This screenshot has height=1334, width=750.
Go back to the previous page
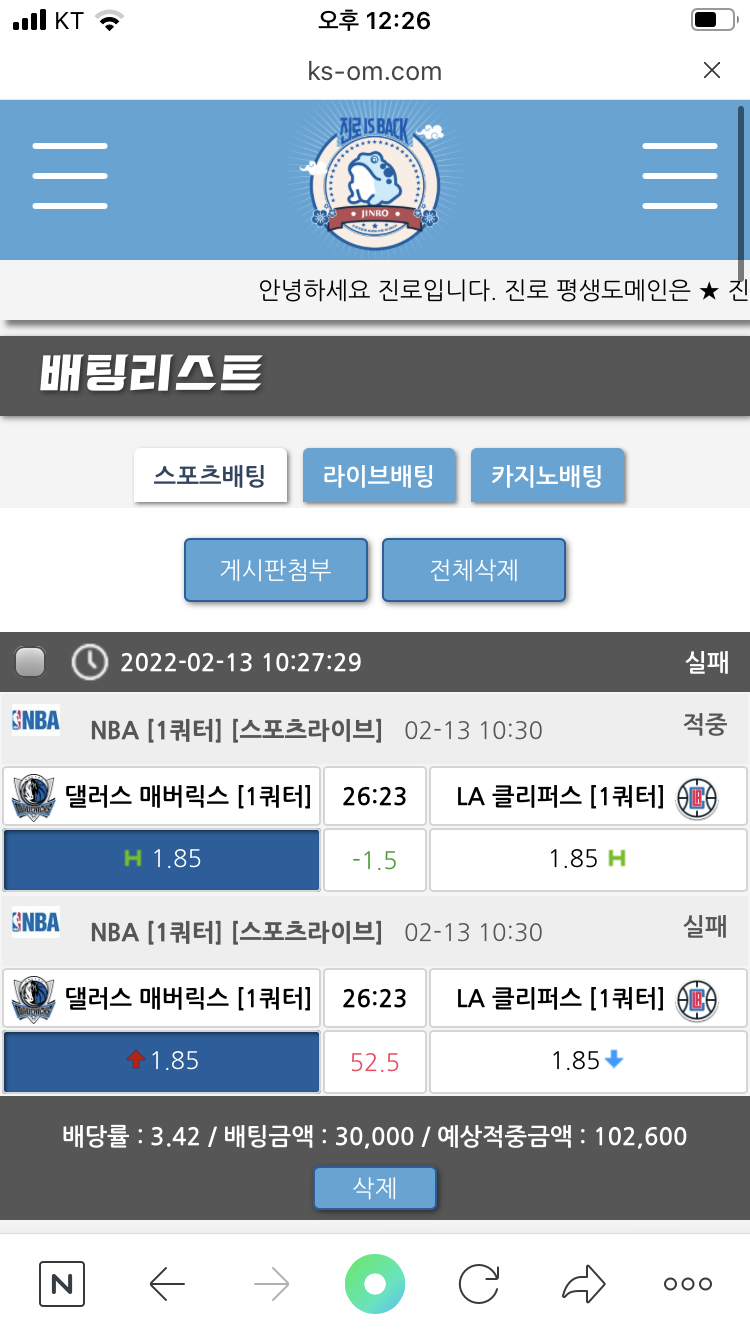[x=167, y=1284]
